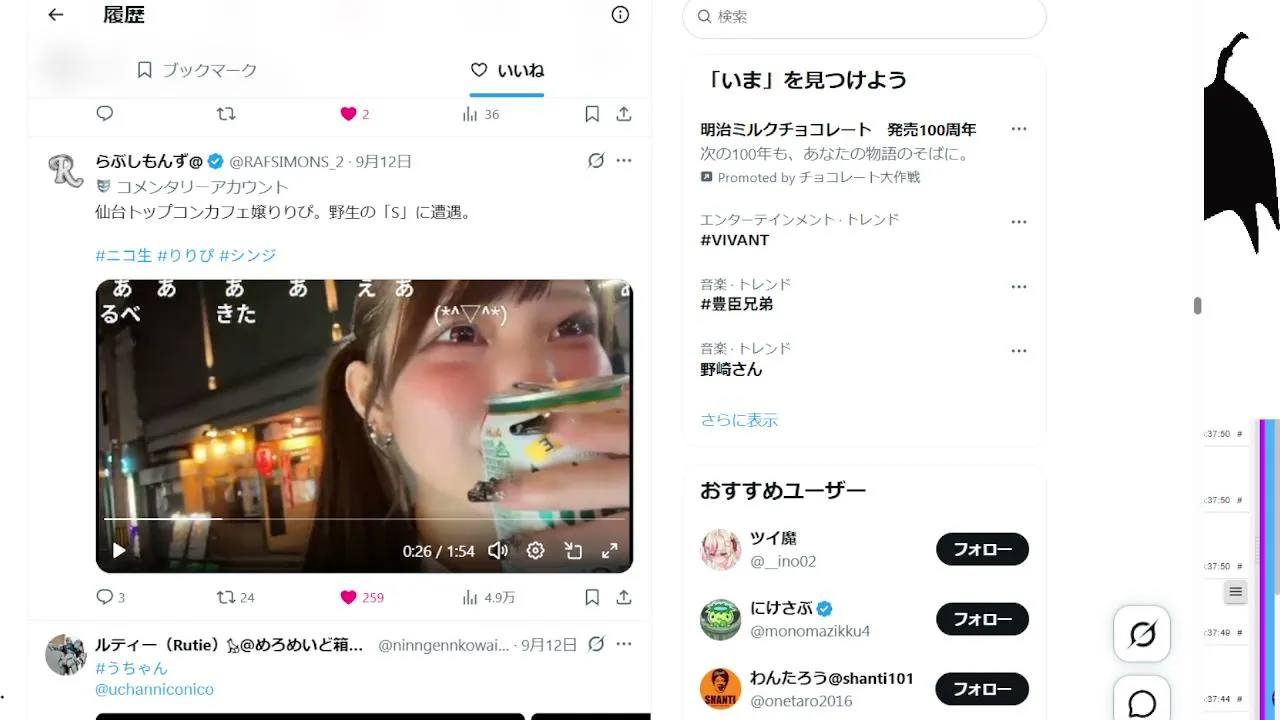1280x720 pixels.
Task: Expand the video to fullscreen
Action: pos(609,550)
